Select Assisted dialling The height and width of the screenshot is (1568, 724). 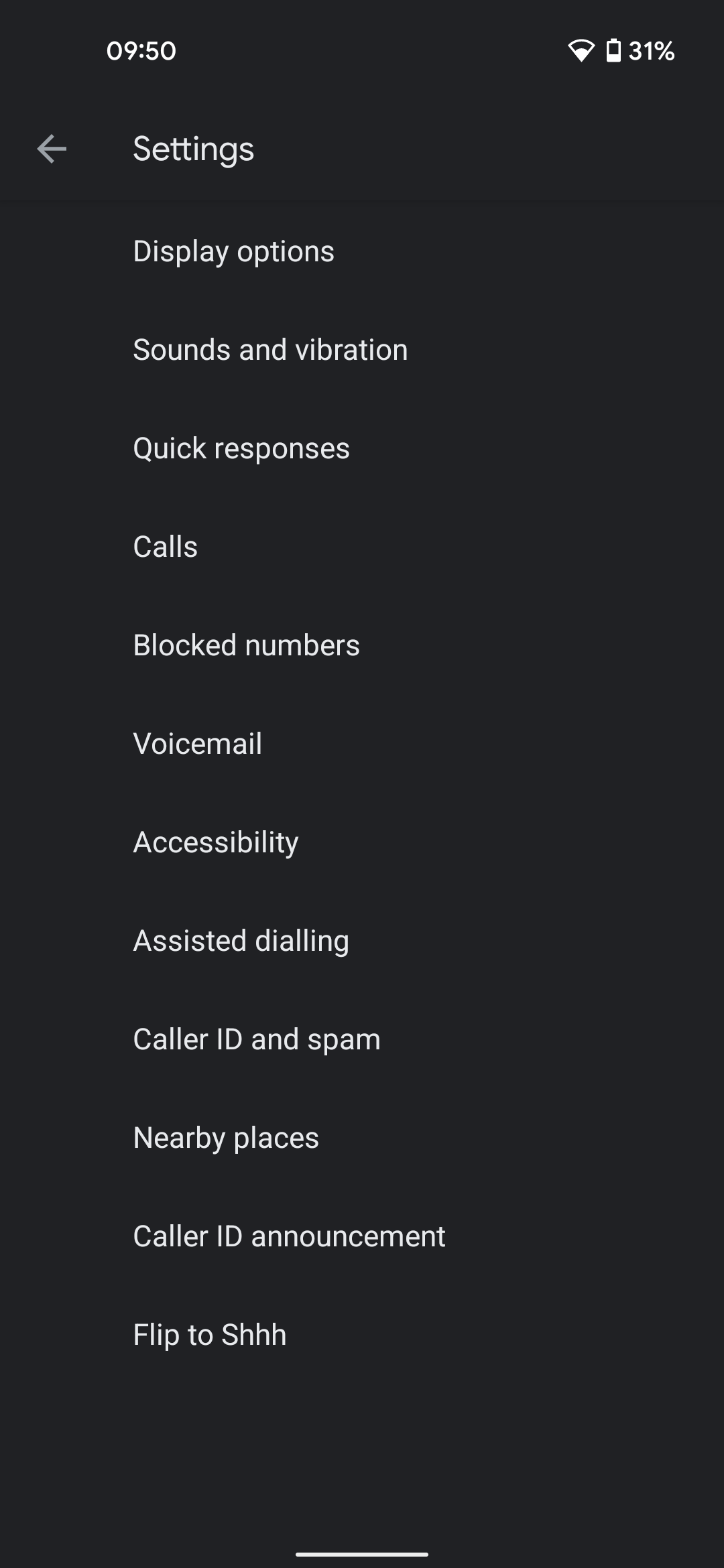pos(241,941)
